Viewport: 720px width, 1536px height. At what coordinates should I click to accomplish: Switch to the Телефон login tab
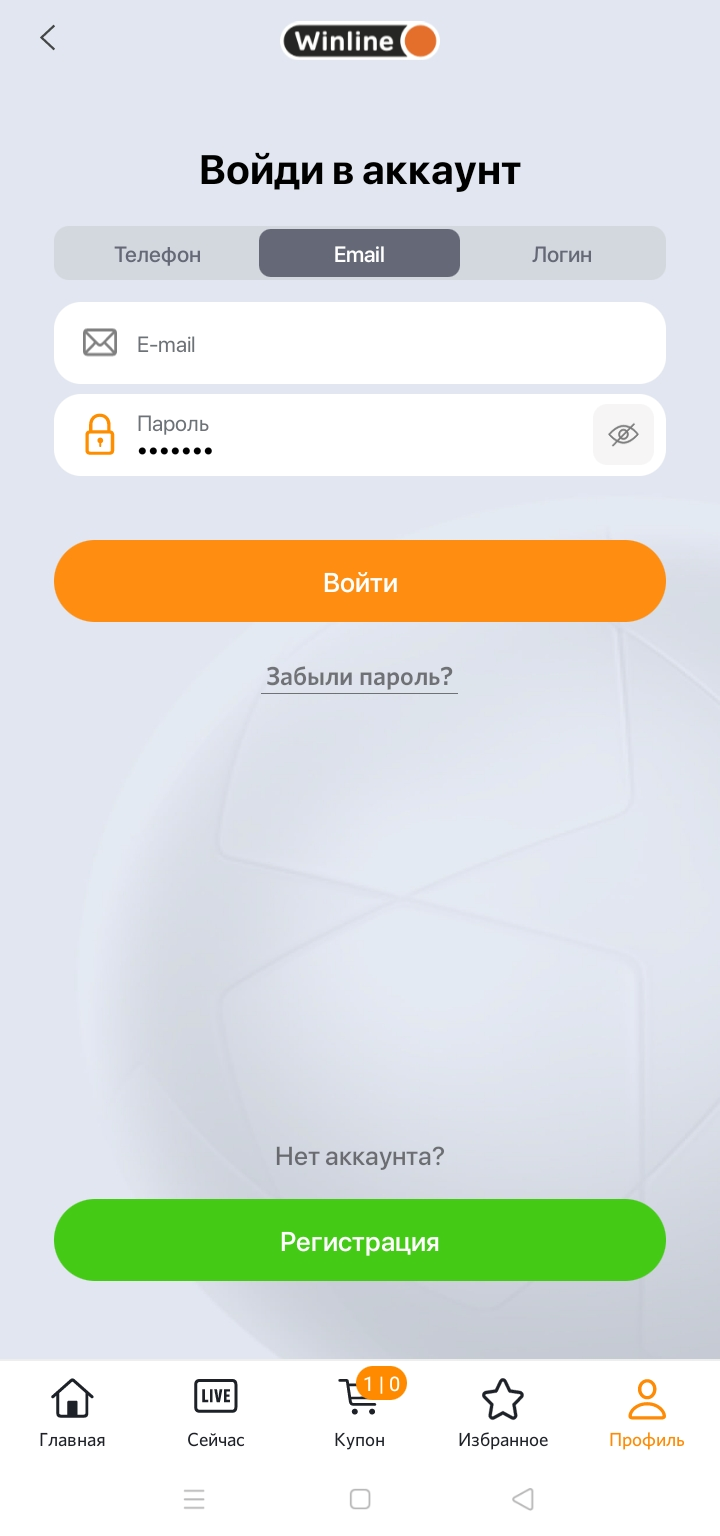[157, 254]
